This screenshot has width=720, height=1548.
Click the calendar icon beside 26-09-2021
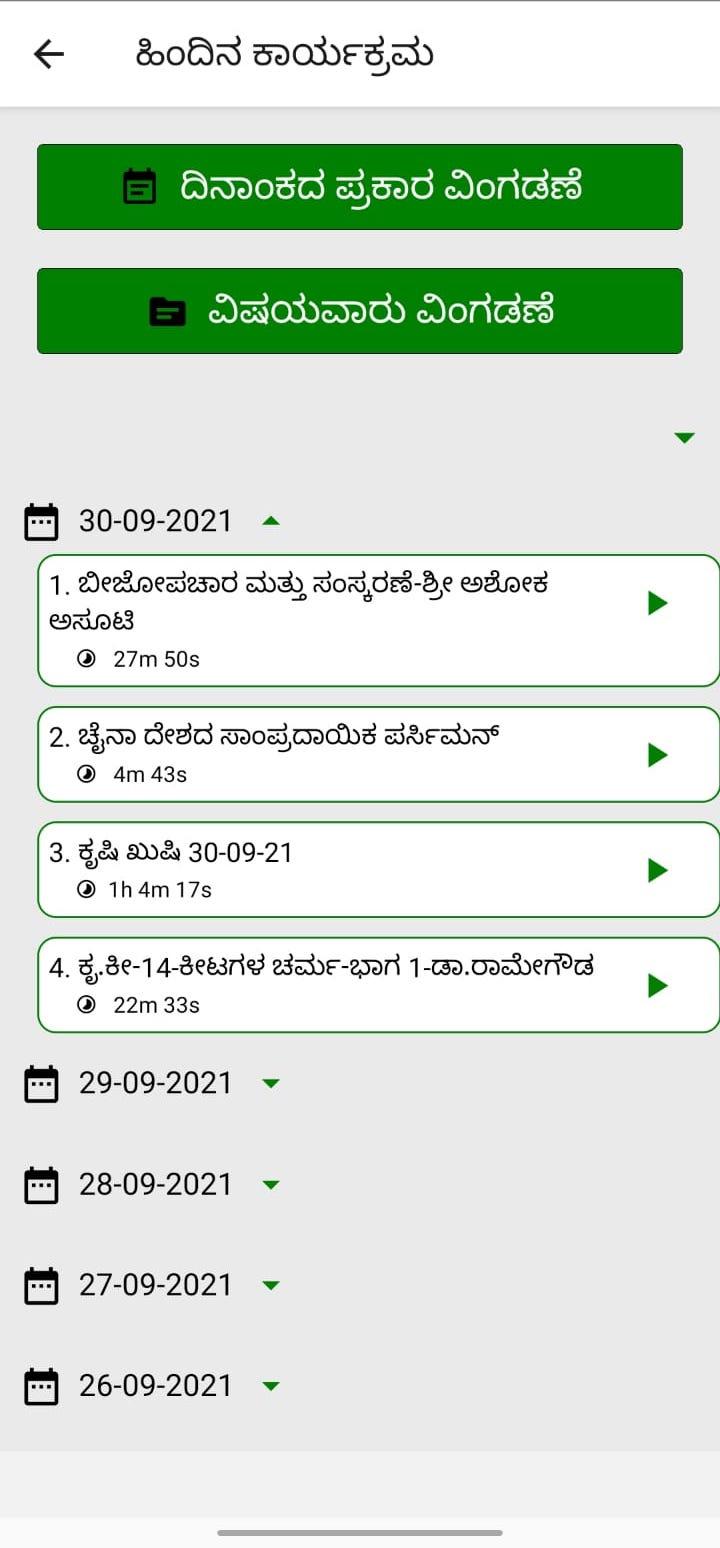pos(40,1385)
